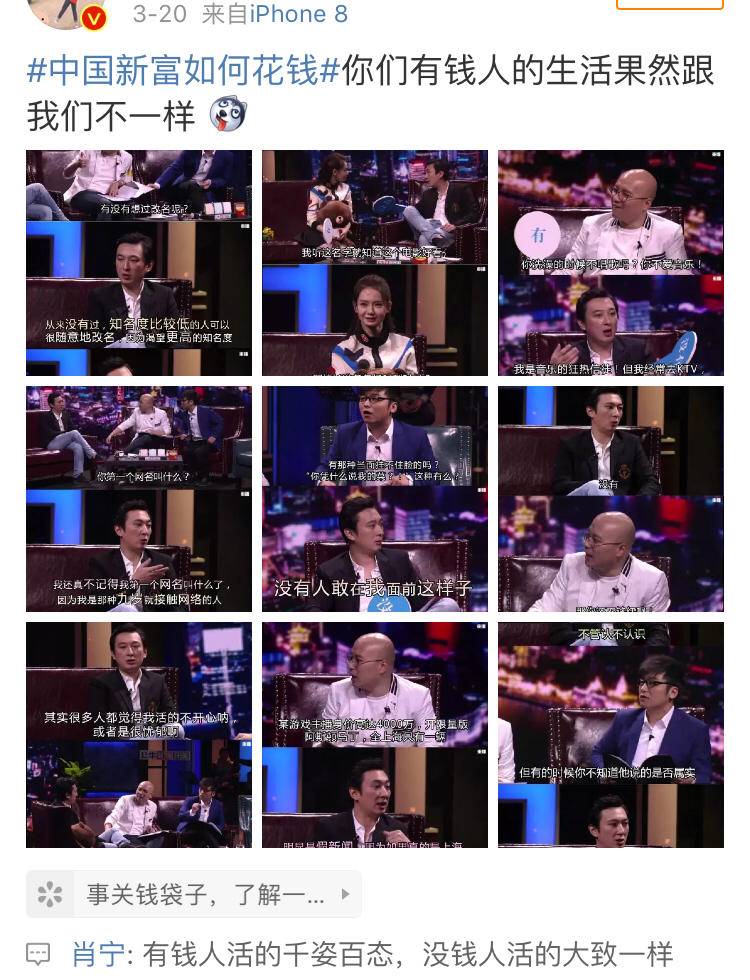Image resolution: width=750 pixels, height=980 pixels.
Task: Open the image captioned 没有
Action: [611, 499]
